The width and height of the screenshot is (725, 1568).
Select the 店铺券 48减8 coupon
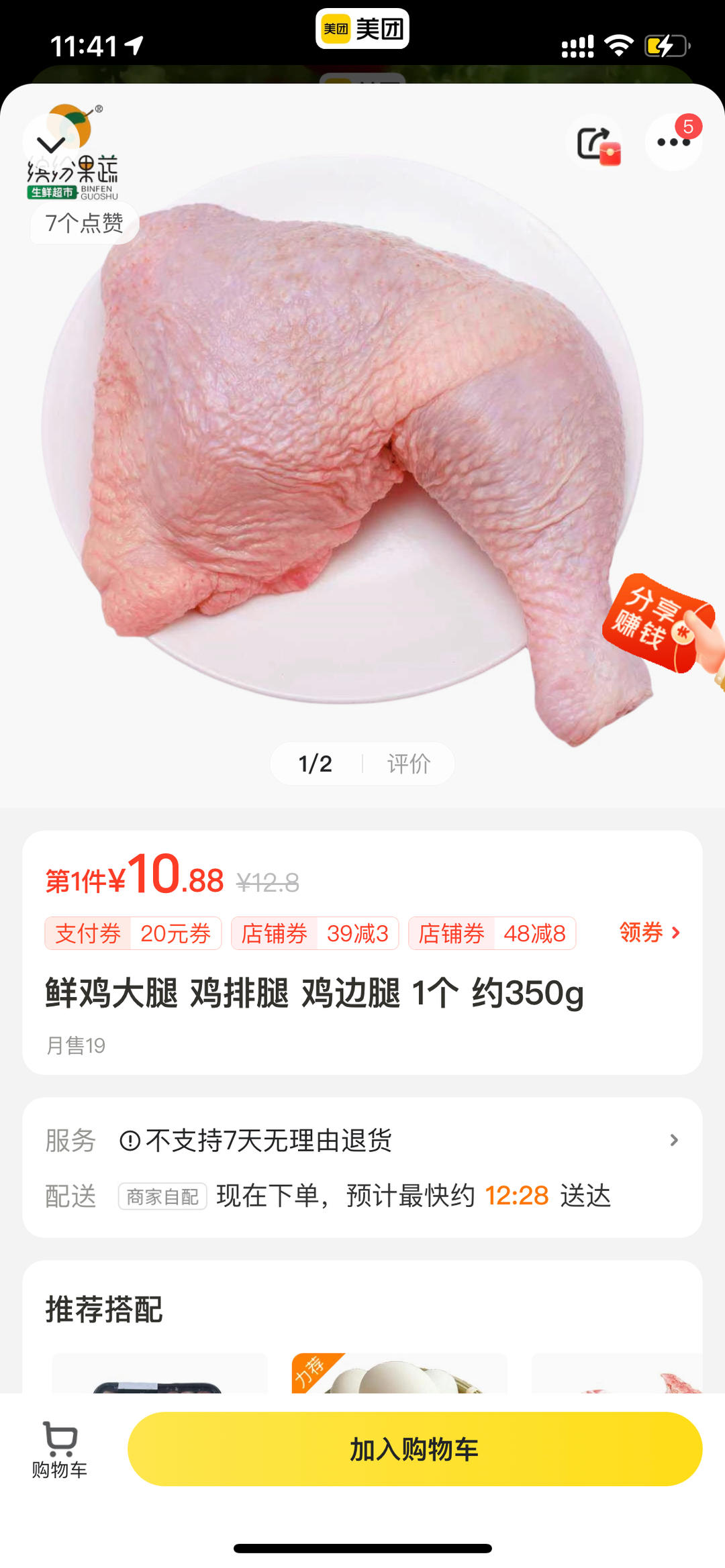491,933
